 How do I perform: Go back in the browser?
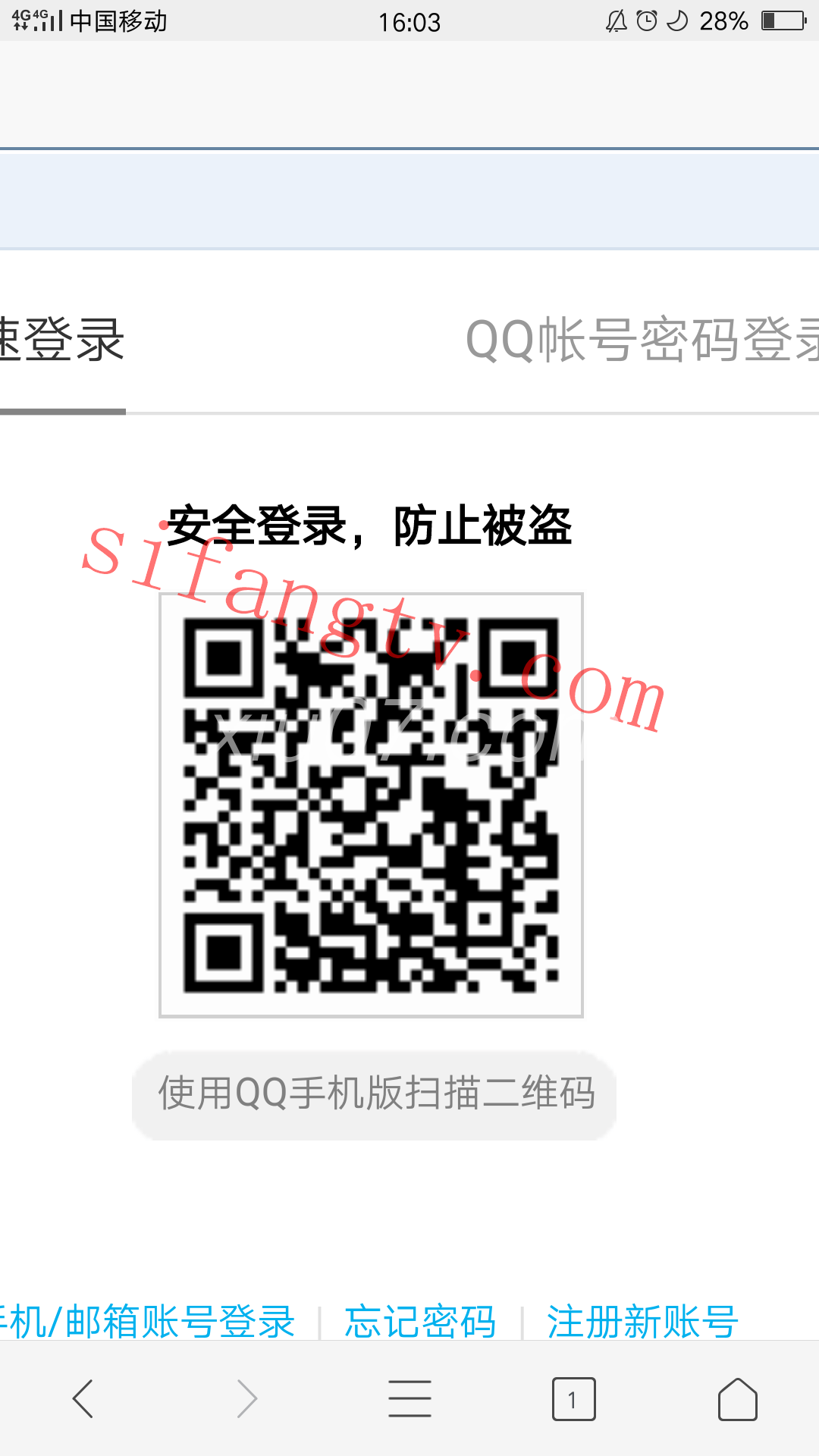point(83,1398)
